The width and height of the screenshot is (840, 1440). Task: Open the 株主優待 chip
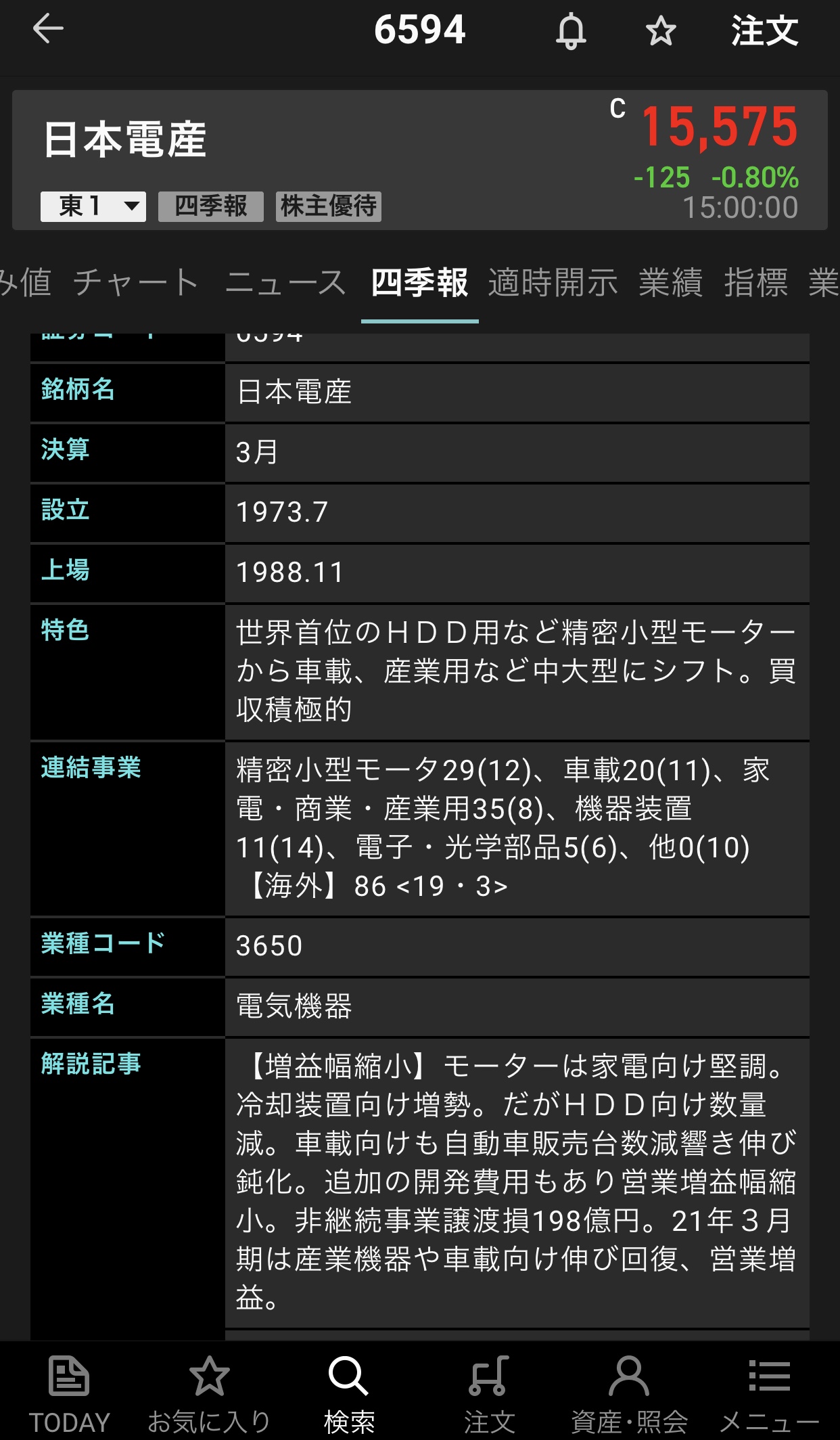point(329,206)
